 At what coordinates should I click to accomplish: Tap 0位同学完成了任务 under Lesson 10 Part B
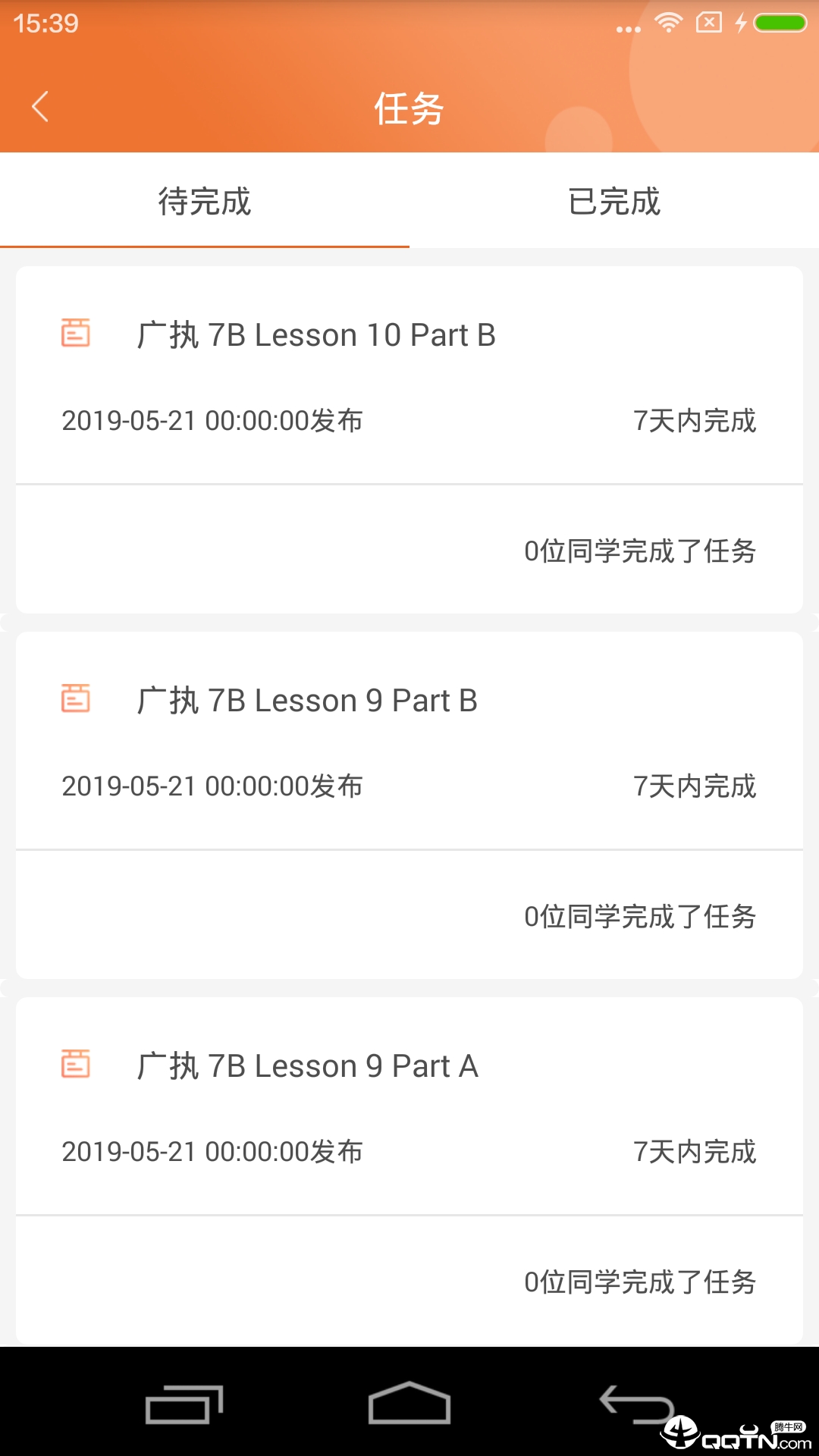pyautogui.click(x=641, y=553)
